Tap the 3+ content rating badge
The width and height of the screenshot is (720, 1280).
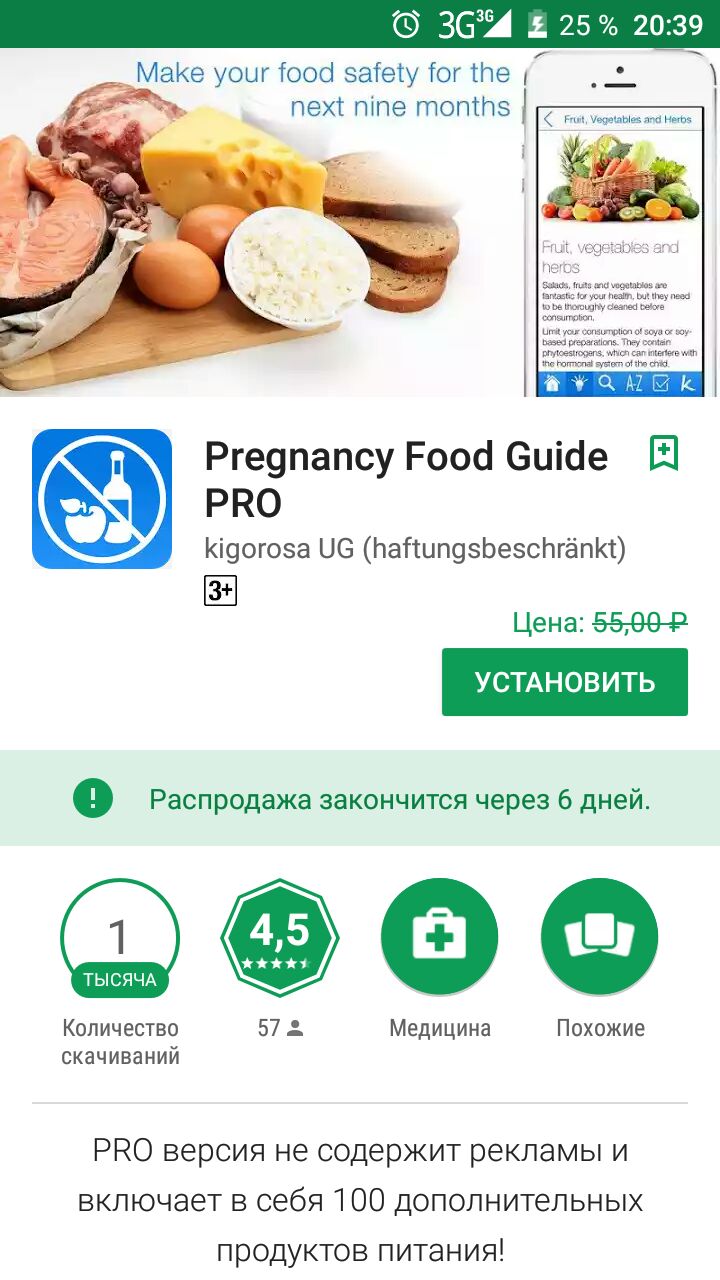(x=220, y=591)
